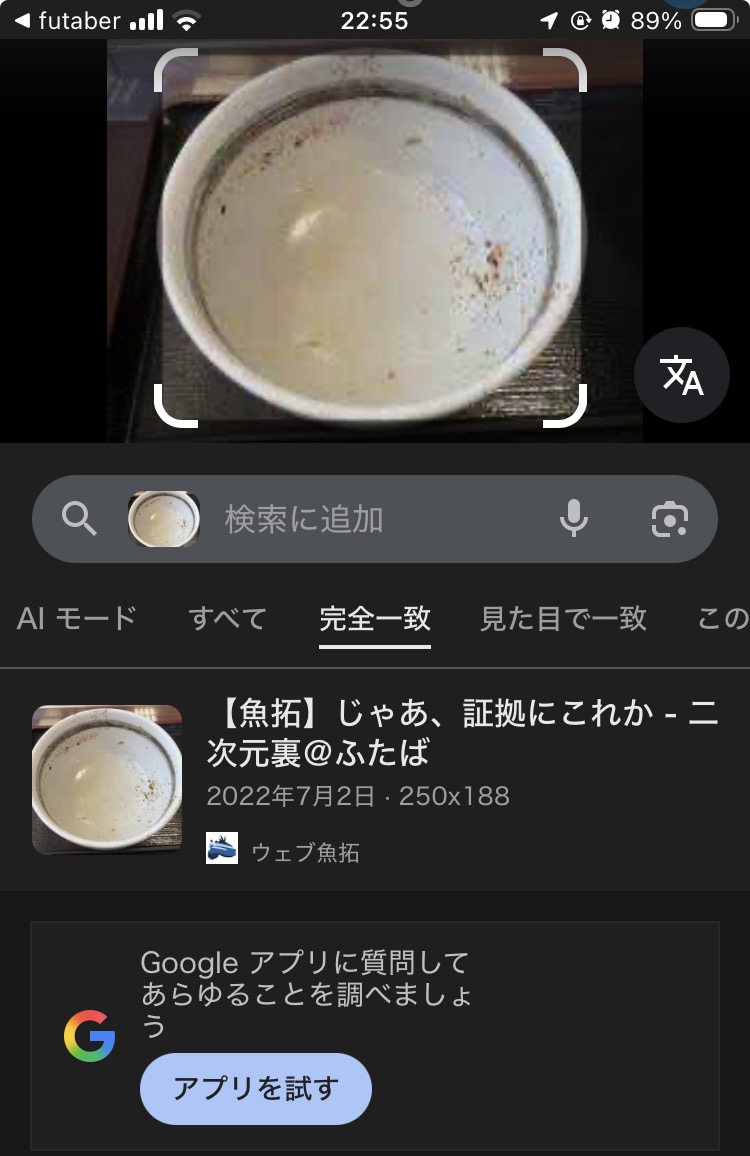Start voice search with the microphone
This screenshot has width=750, height=1156.
click(573, 519)
